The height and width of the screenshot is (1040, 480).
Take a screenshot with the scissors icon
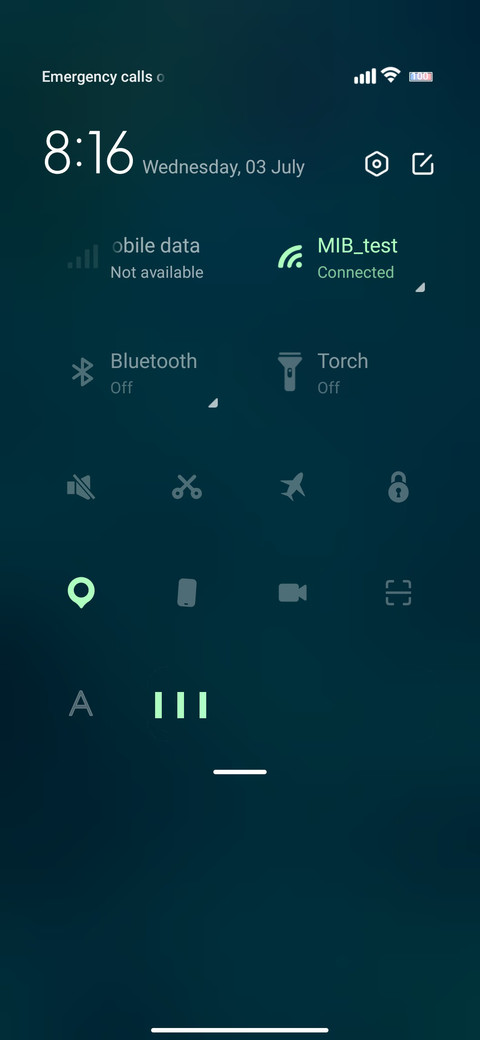pos(187,488)
